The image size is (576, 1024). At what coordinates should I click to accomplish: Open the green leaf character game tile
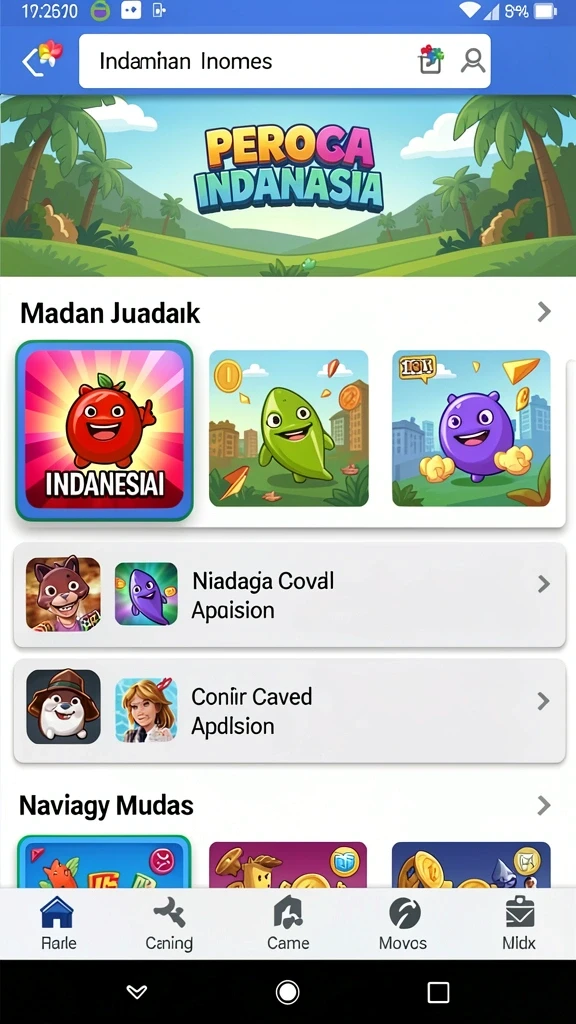(289, 428)
